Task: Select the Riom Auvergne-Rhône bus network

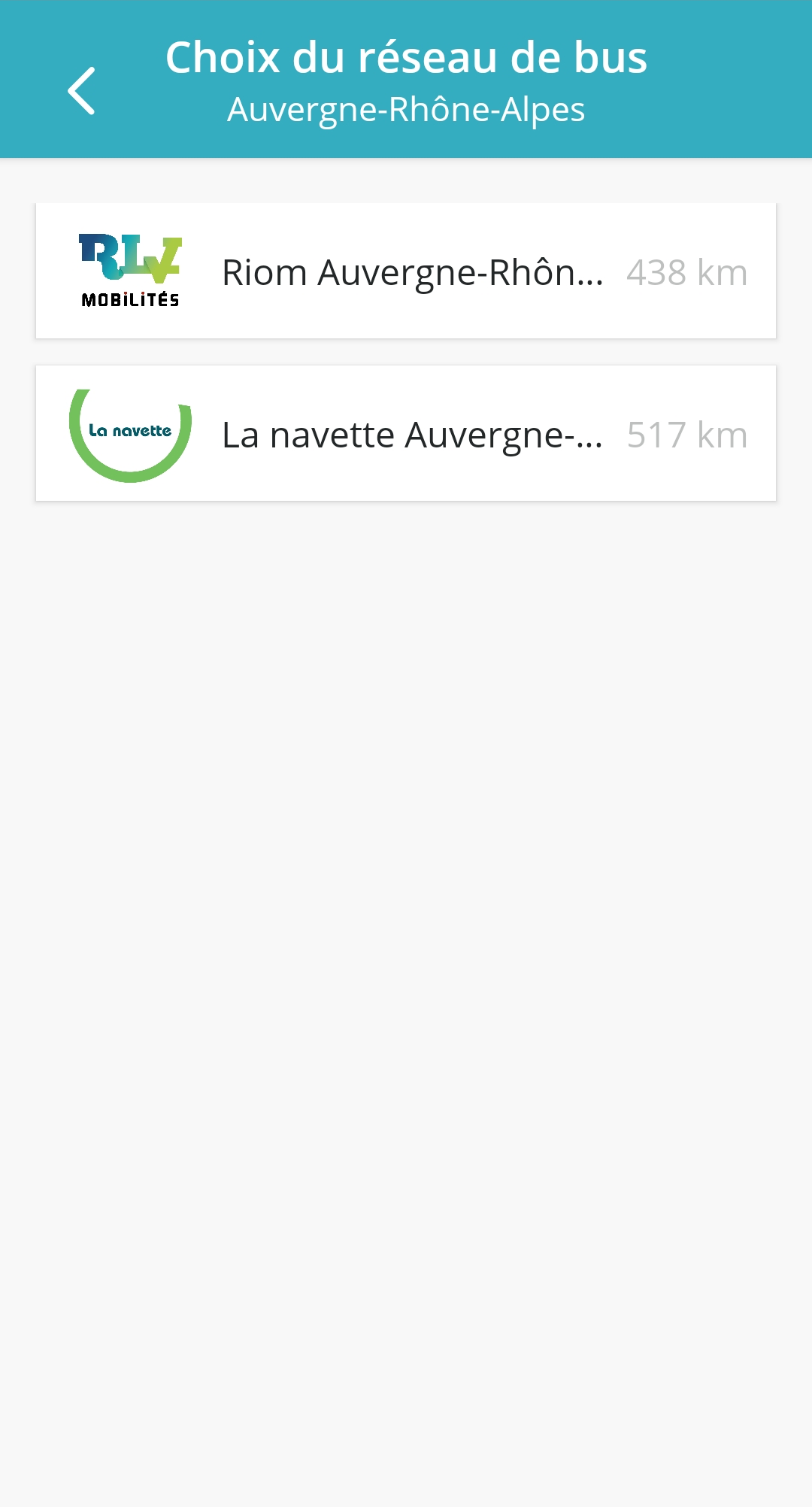Action: coord(406,271)
